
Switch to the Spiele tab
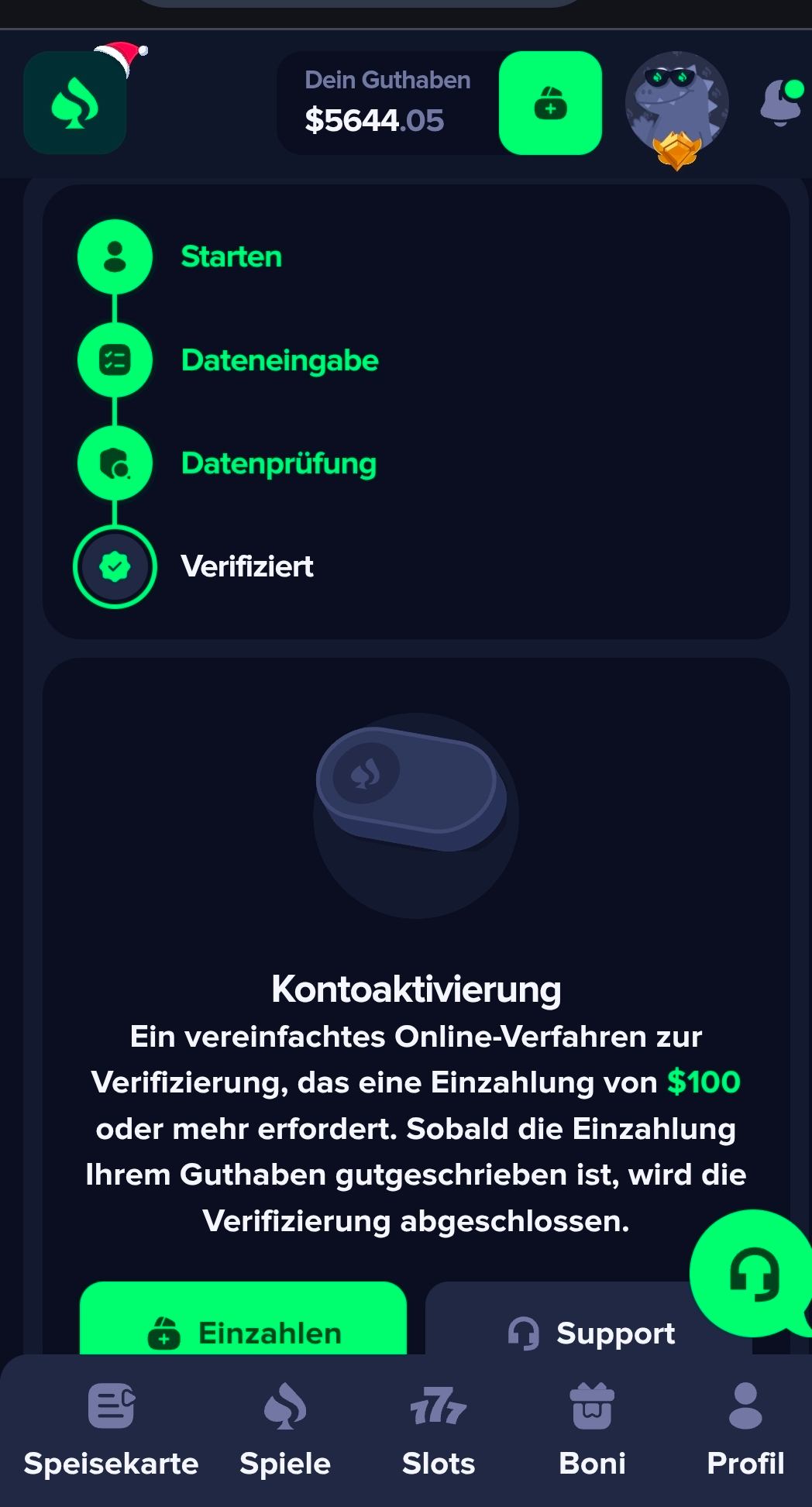point(285,1430)
